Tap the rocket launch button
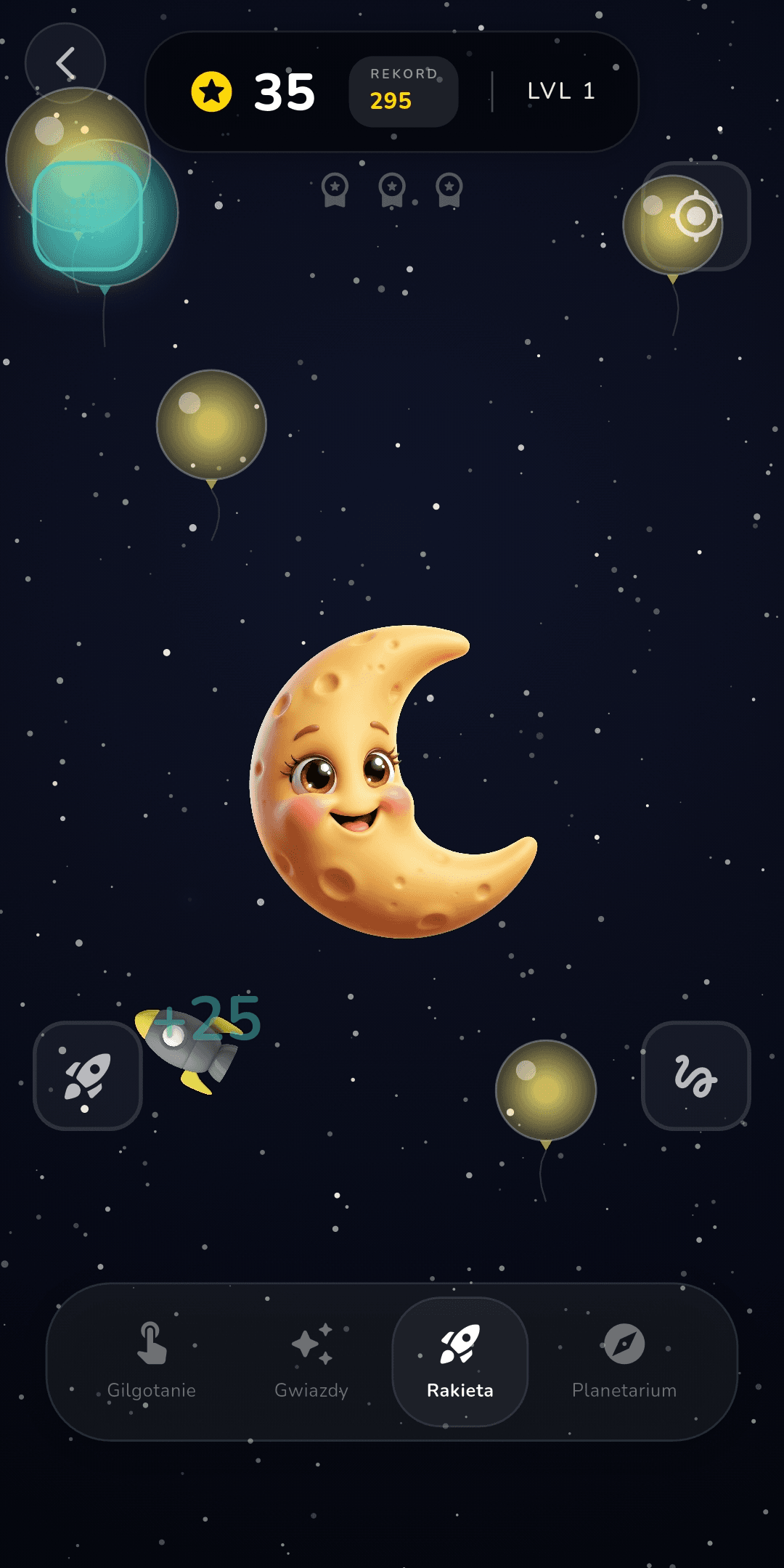The width and height of the screenshot is (784, 1568). click(88, 1075)
